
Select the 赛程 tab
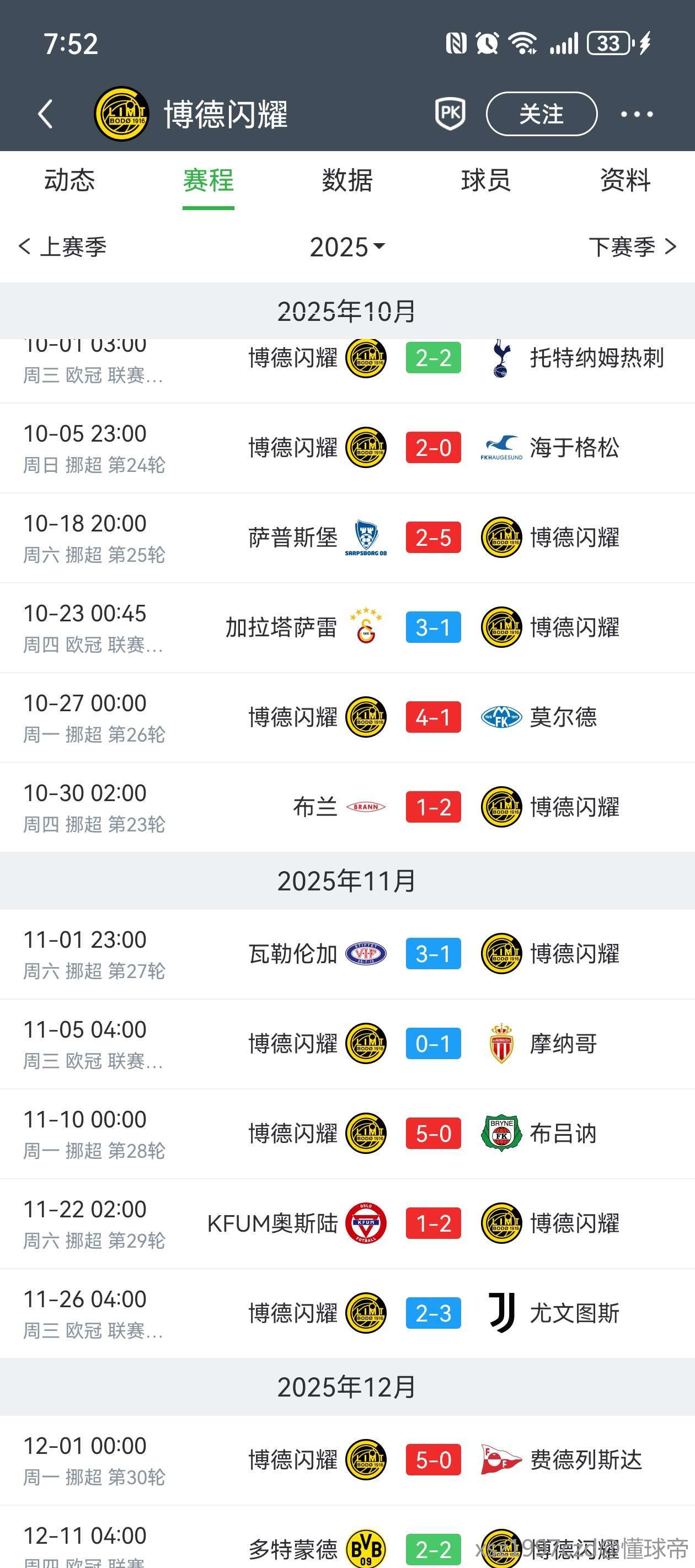tap(209, 181)
